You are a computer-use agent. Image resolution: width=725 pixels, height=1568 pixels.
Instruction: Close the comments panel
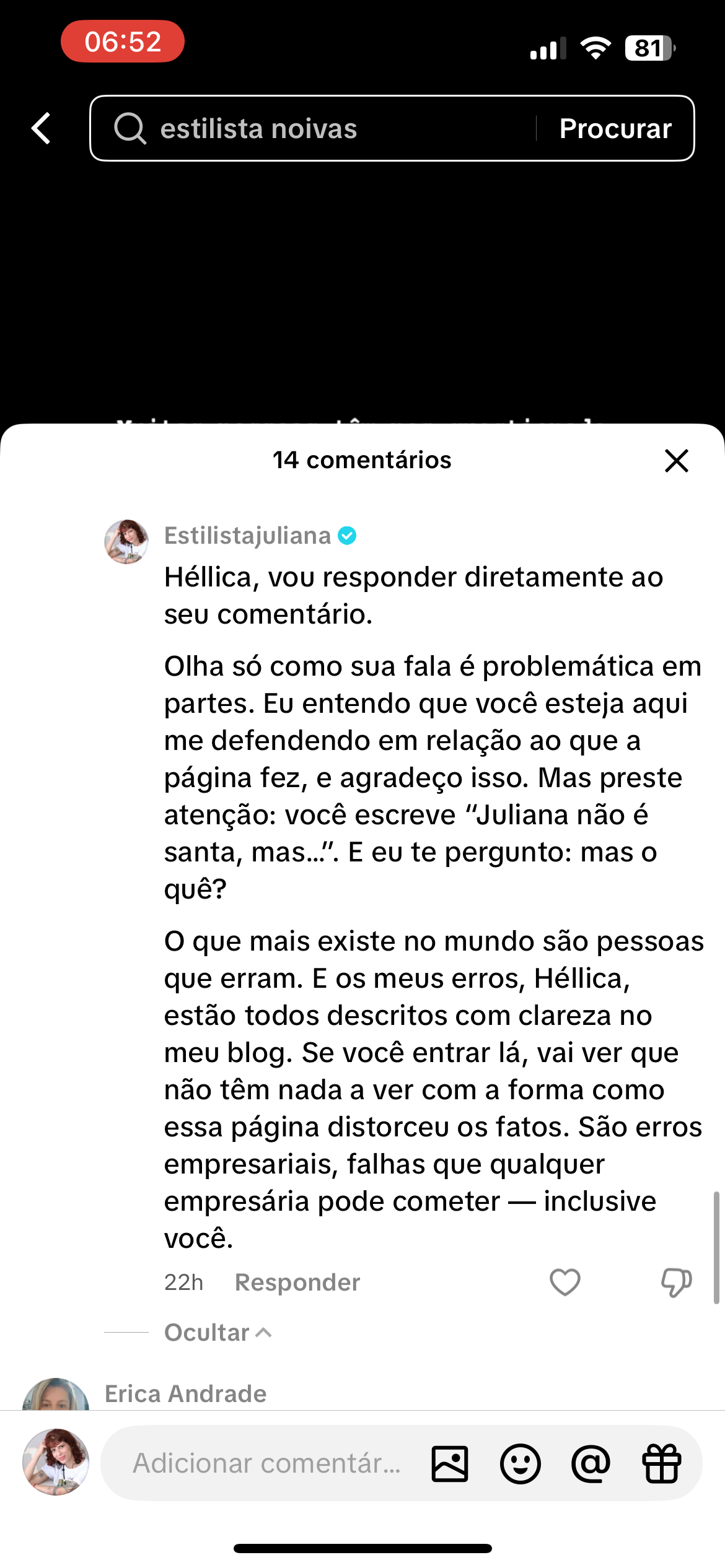(x=676, y=461)
